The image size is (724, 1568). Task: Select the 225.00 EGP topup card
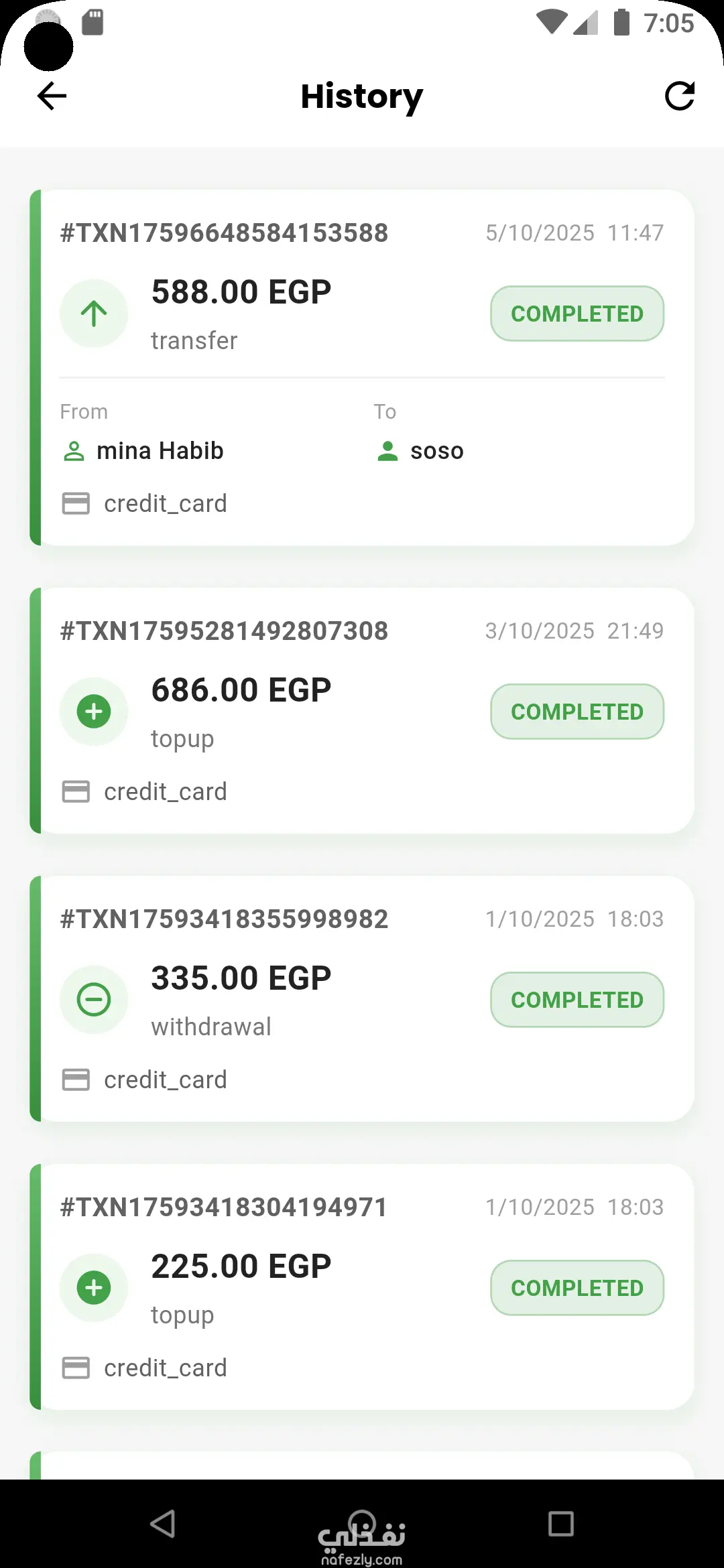pyautogui.click(x=362, y=1287)
